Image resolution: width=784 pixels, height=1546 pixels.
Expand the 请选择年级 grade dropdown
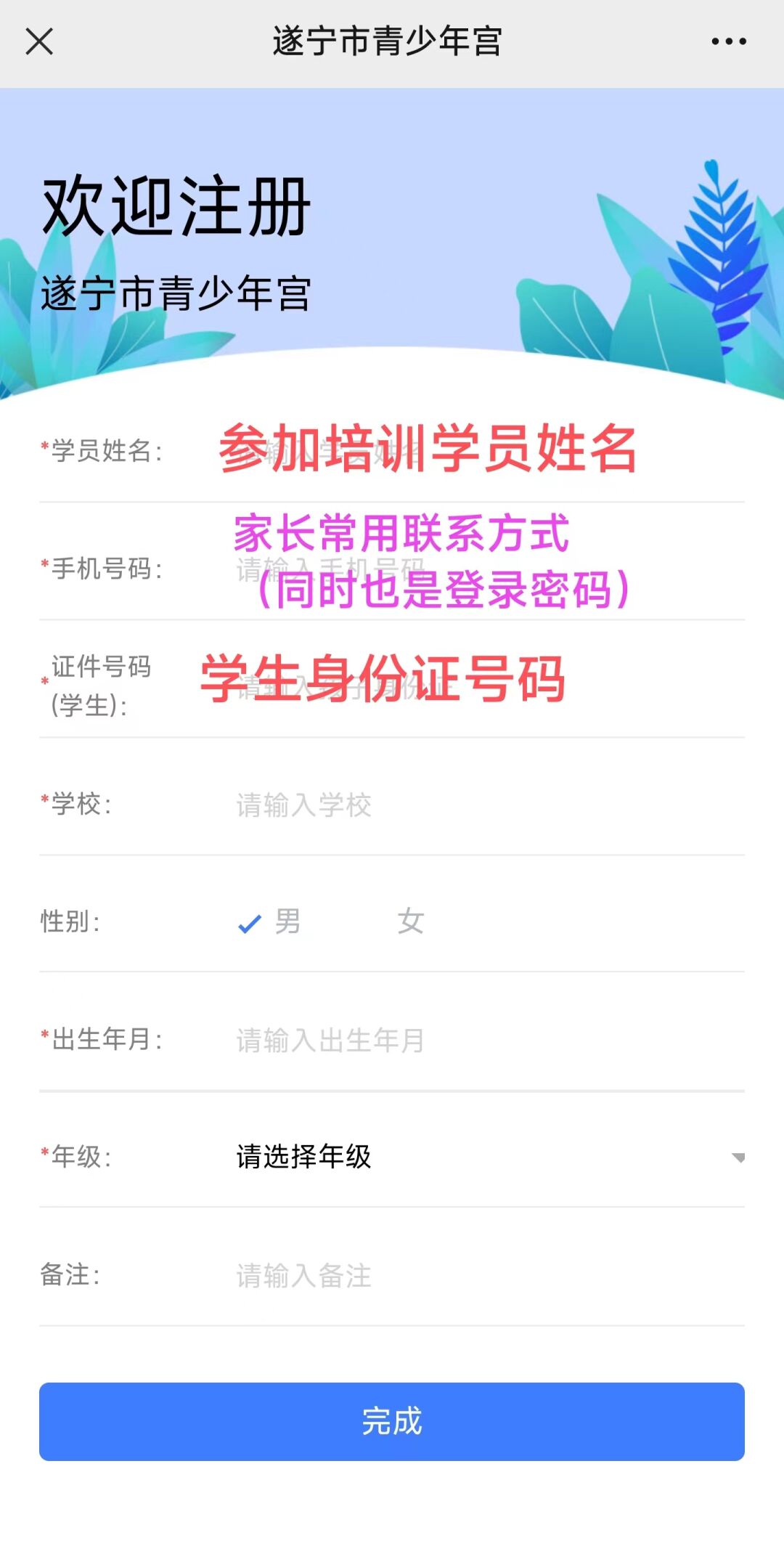click(x=486, y=1157)
